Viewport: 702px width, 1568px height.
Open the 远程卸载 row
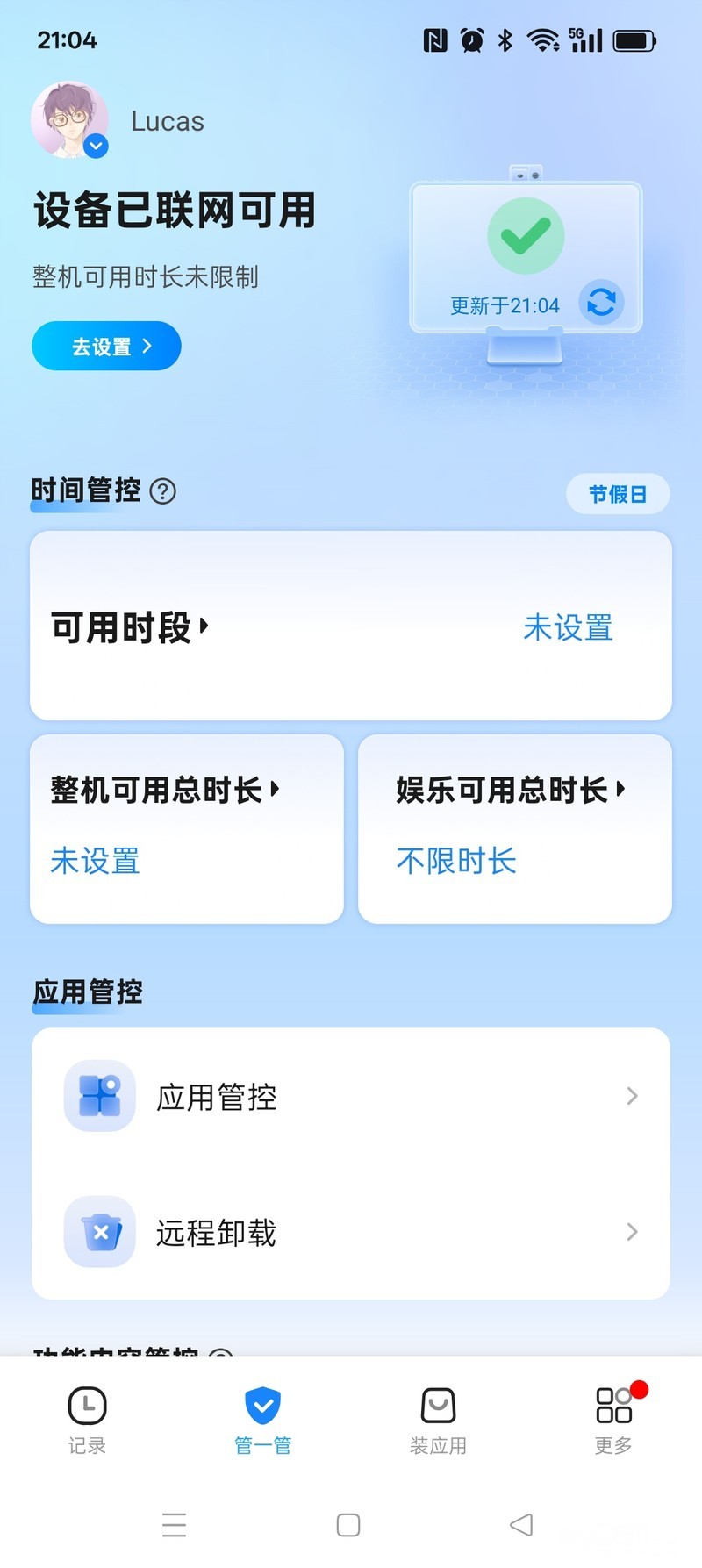[x=350, y=1232]
